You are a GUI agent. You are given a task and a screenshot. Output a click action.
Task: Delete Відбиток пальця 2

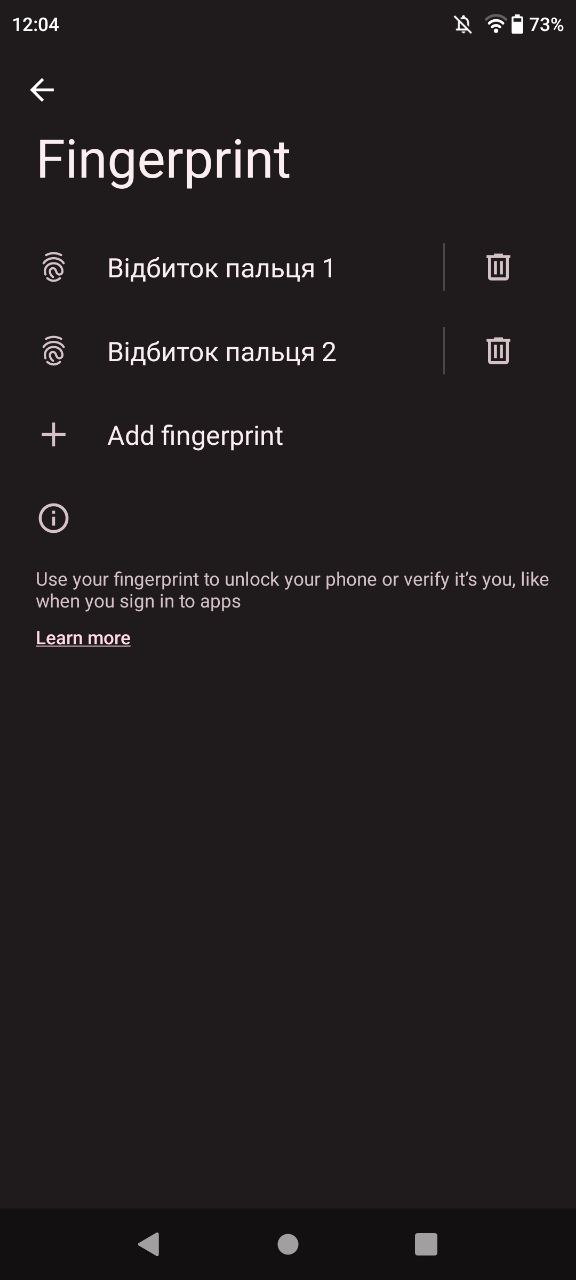click(498, 351)
